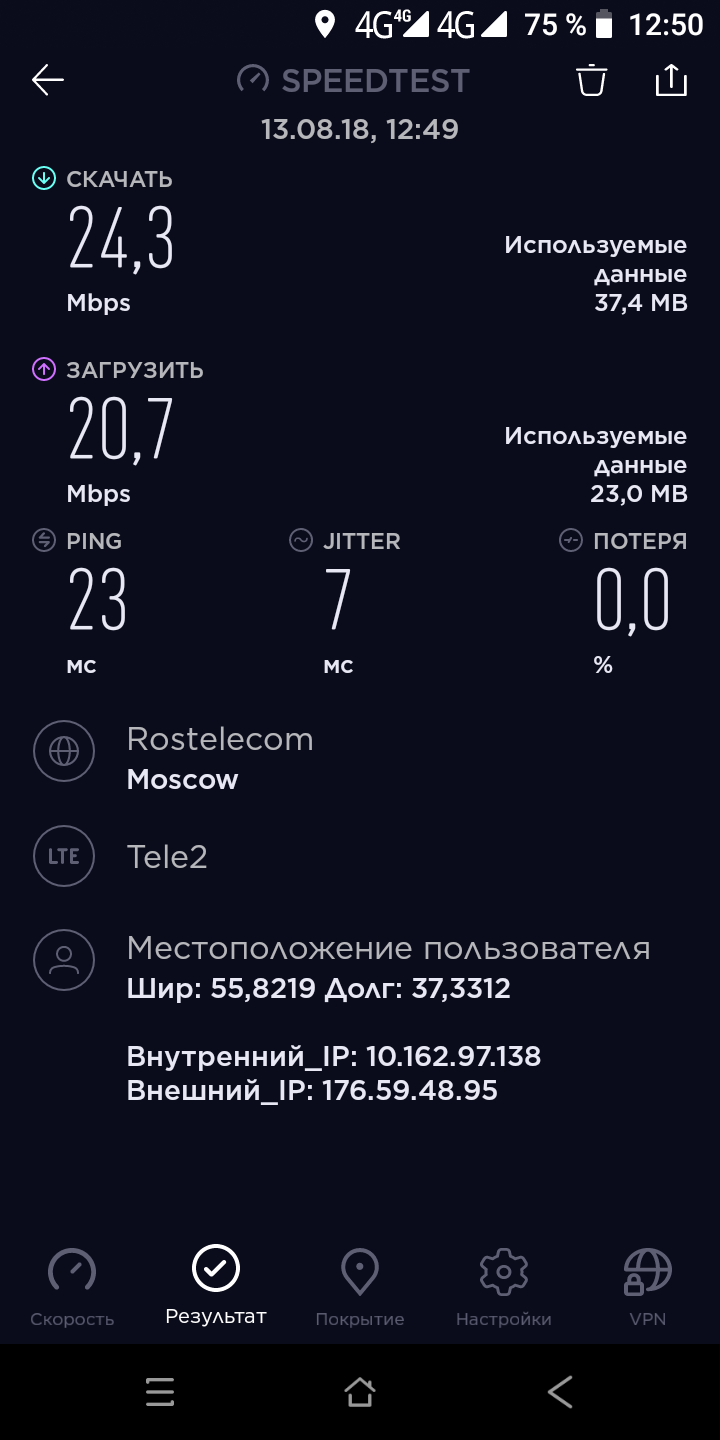Switch to the VPN tab

(x=647, y=1287)
